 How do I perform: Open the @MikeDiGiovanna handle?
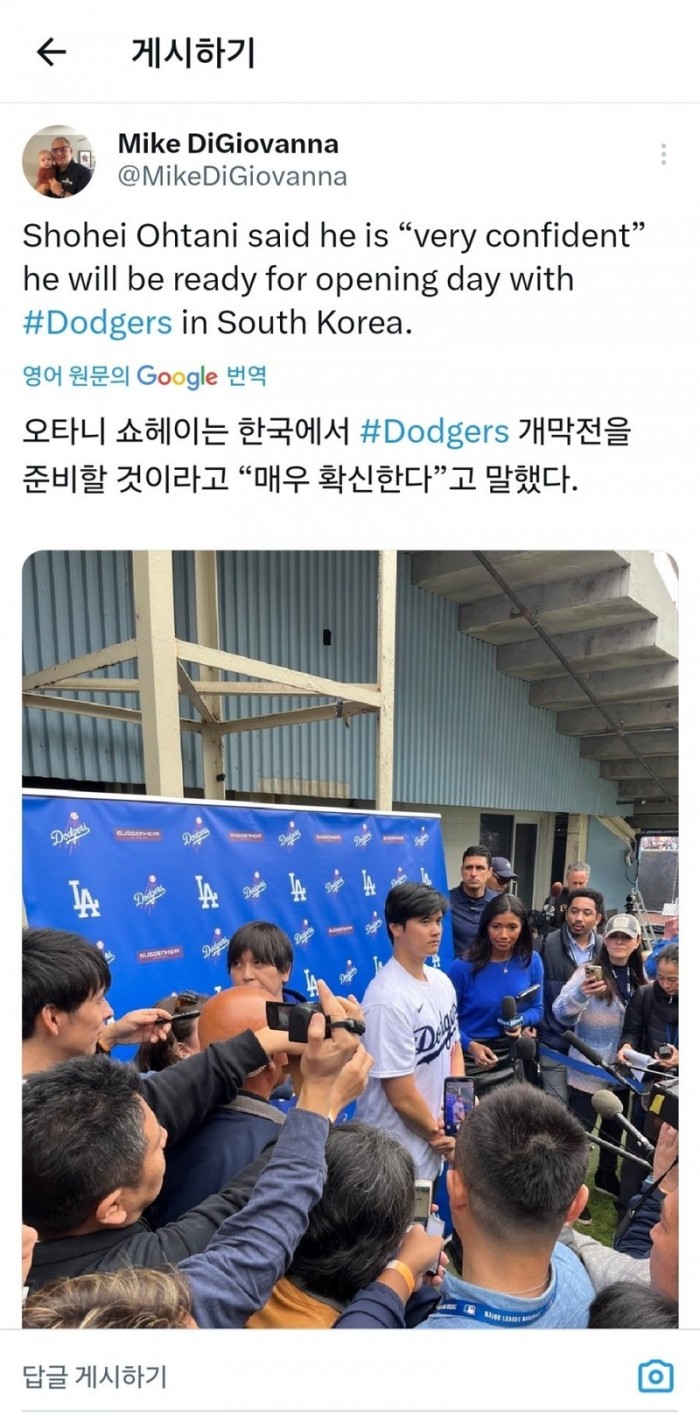click(x=232, y=177)
